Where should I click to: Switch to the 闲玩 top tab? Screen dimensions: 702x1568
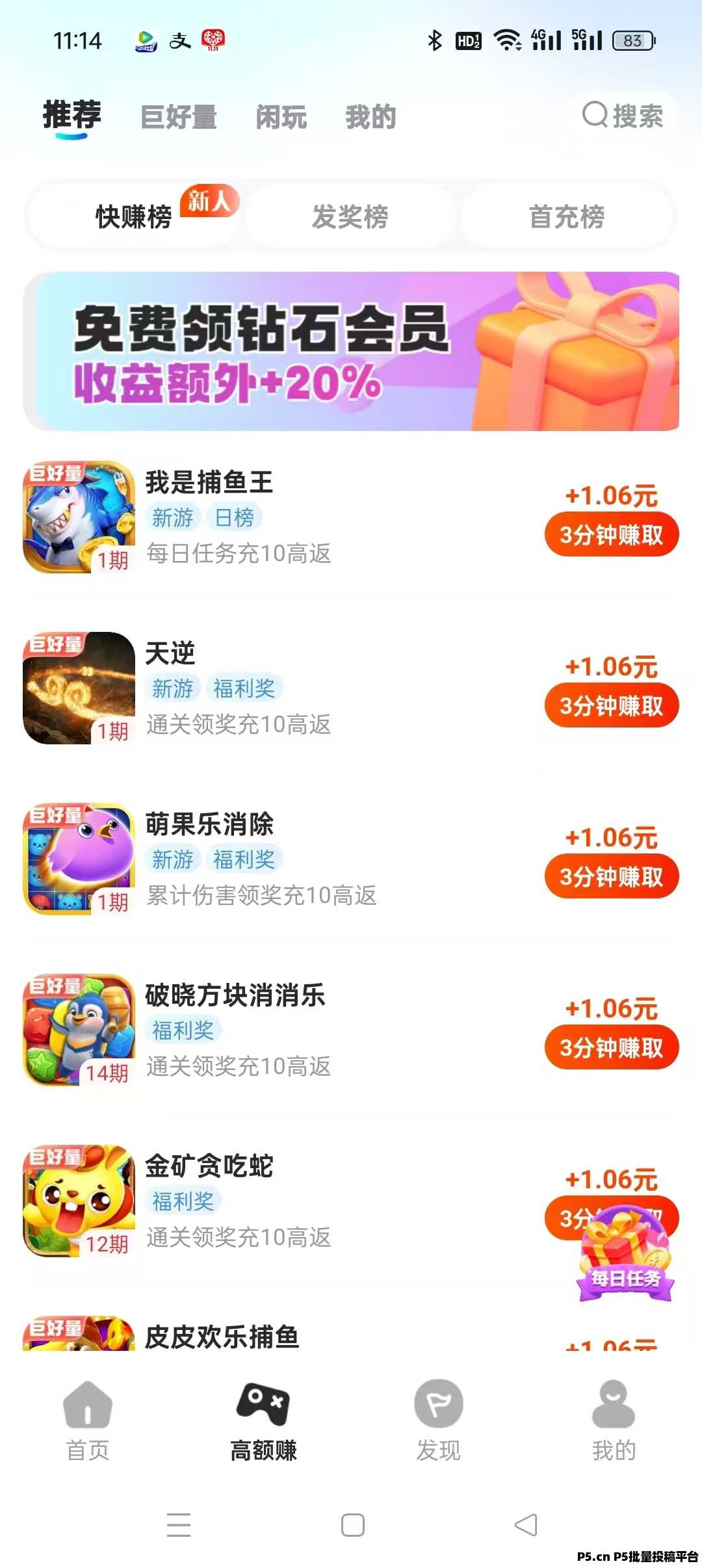(281, 118)
